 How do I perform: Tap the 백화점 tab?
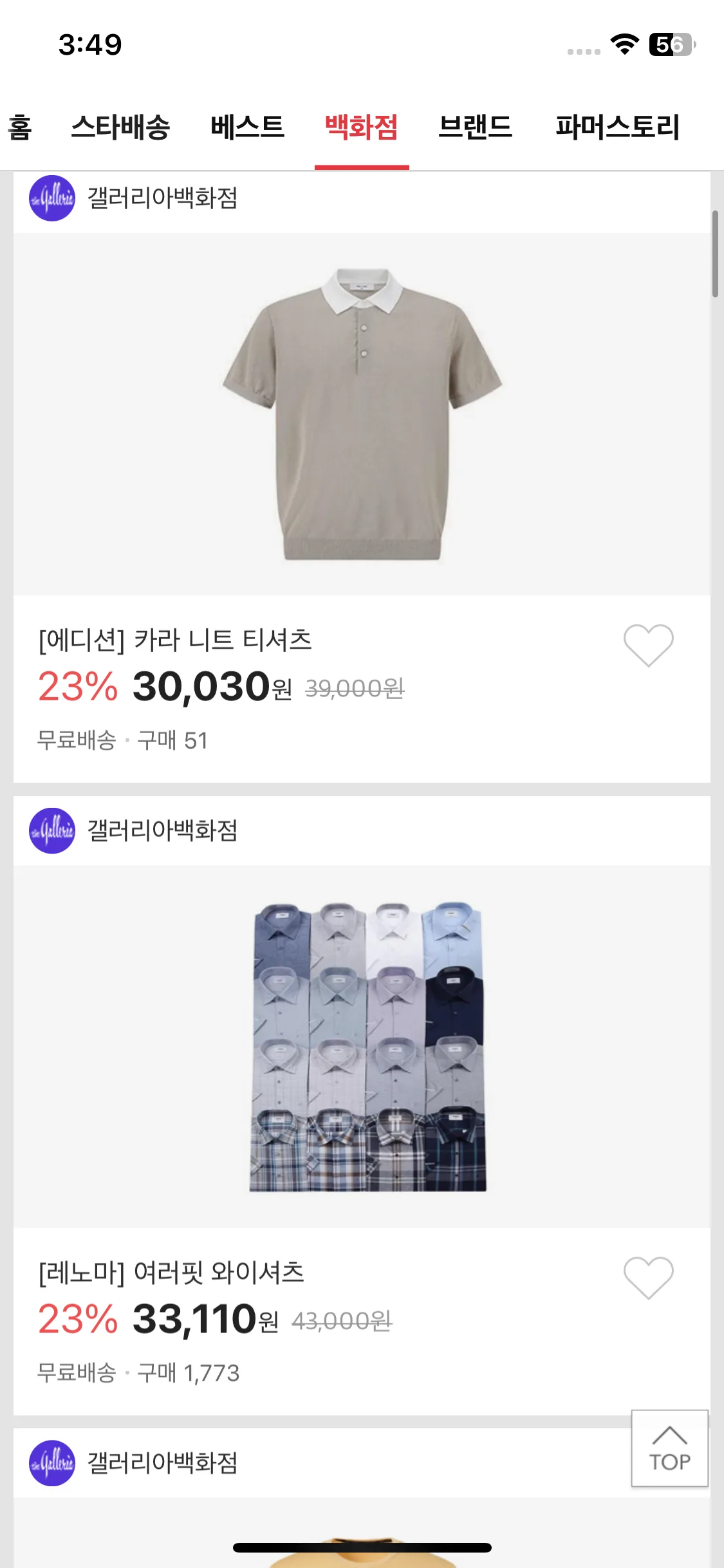[361, 127]
